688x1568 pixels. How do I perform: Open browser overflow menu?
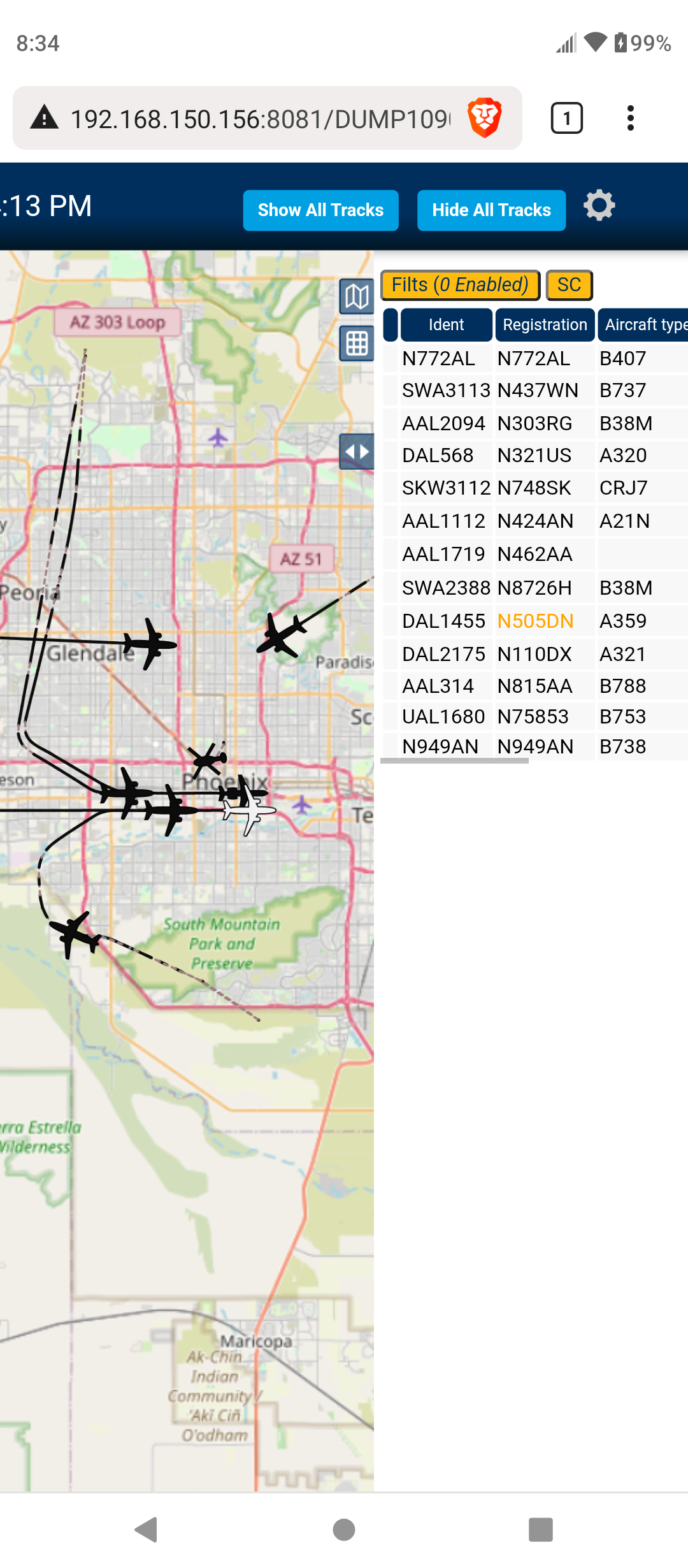tap(630, 118)
